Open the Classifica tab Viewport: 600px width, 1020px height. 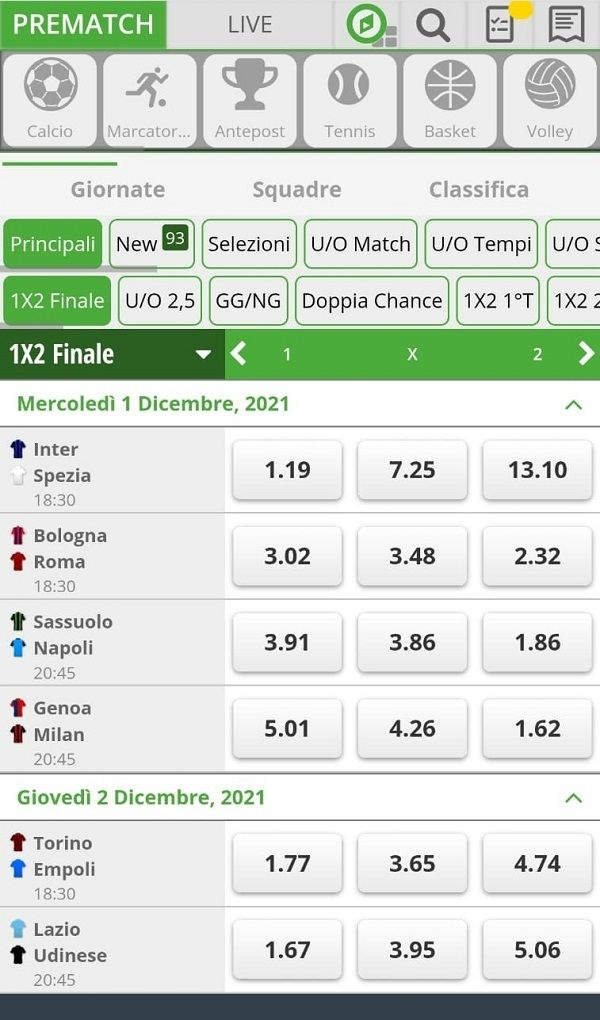(479, 189)
